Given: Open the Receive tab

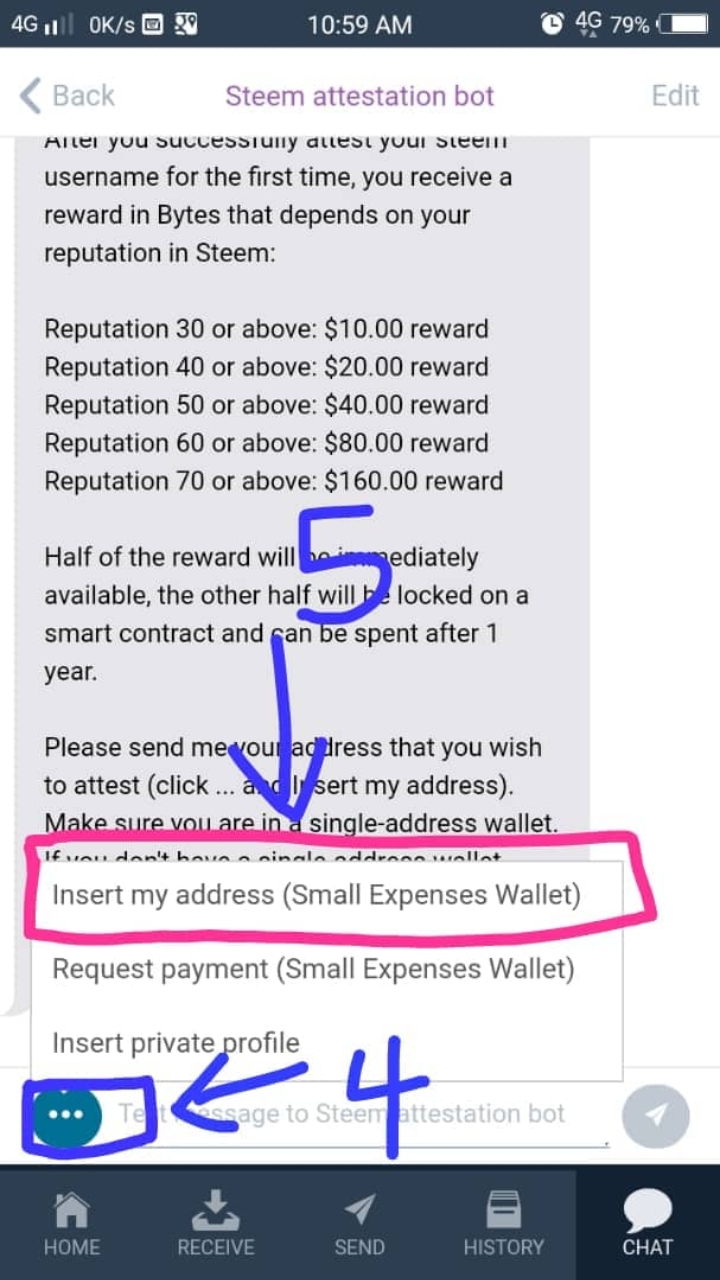Looking at the screenshot, I should [x=216, y=1223].
